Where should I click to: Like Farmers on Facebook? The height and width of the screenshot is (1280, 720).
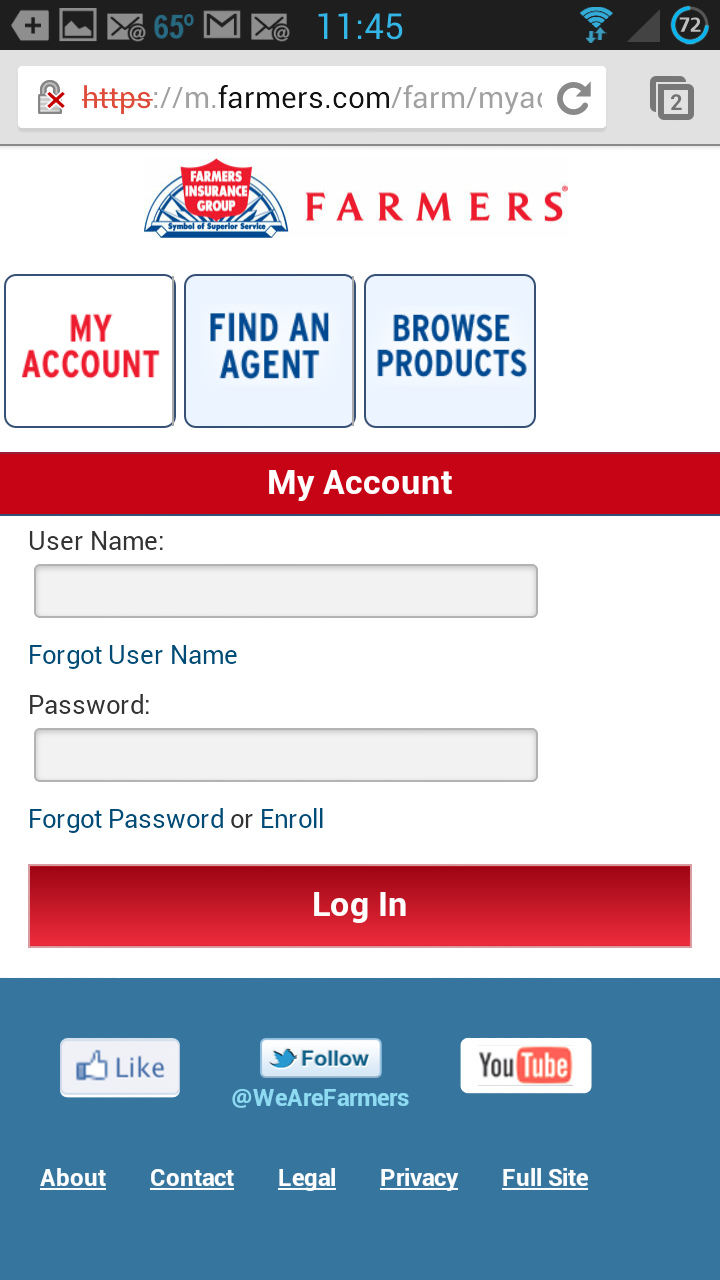click(120, 1067)
